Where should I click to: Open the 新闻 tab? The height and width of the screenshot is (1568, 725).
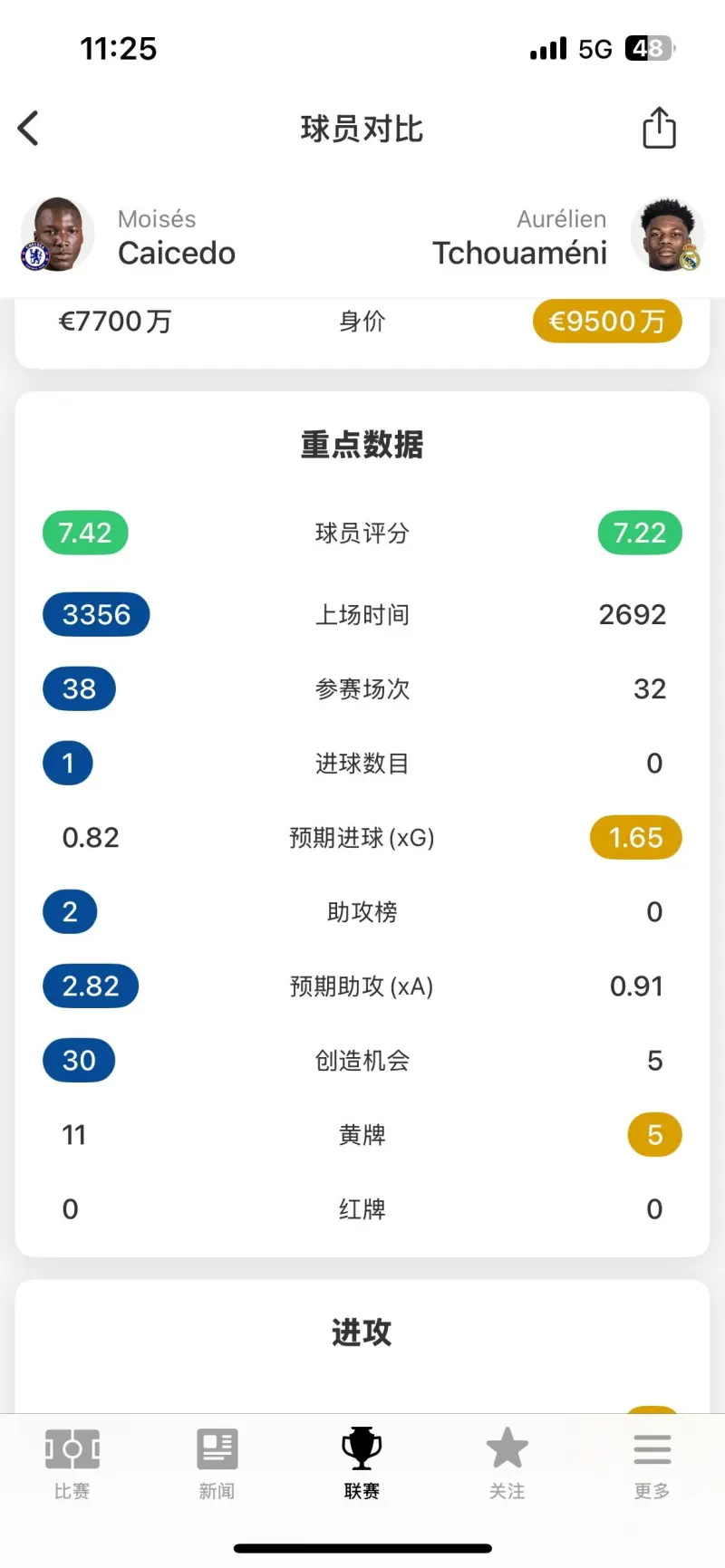(217, 1463)
